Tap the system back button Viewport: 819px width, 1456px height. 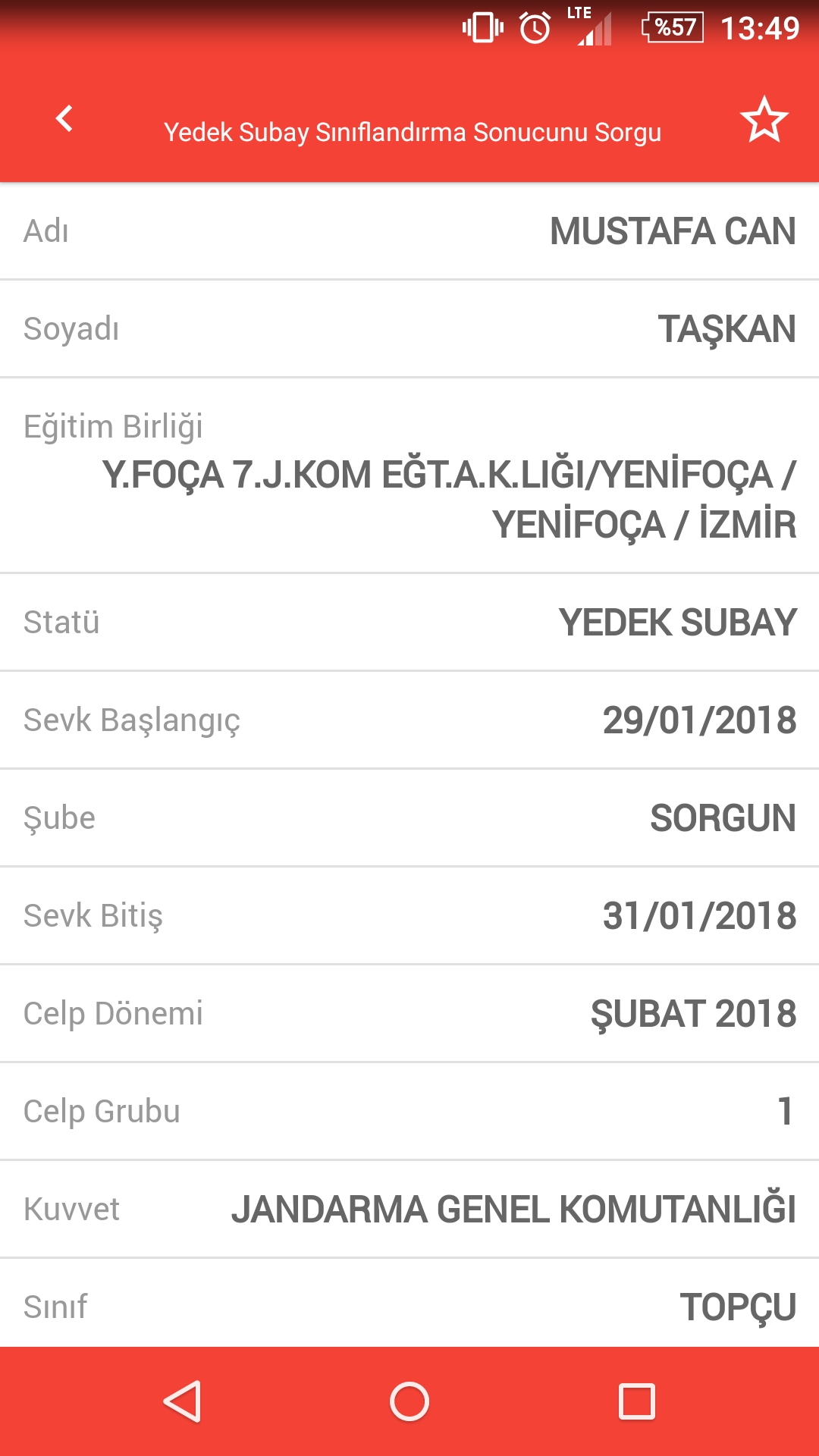tap(183, 1401)
